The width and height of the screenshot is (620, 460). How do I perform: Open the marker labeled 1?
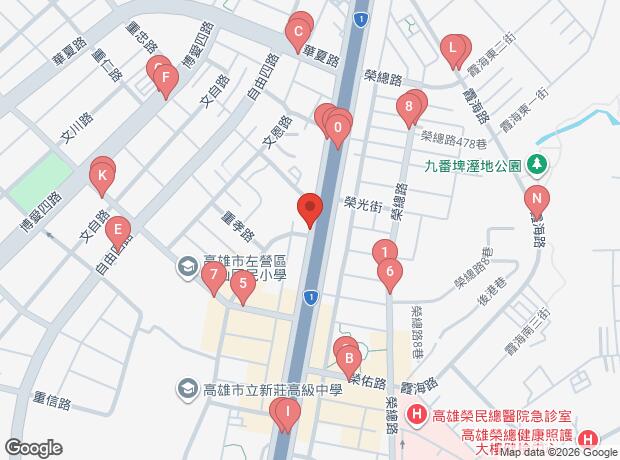click(x=385, y=252)
